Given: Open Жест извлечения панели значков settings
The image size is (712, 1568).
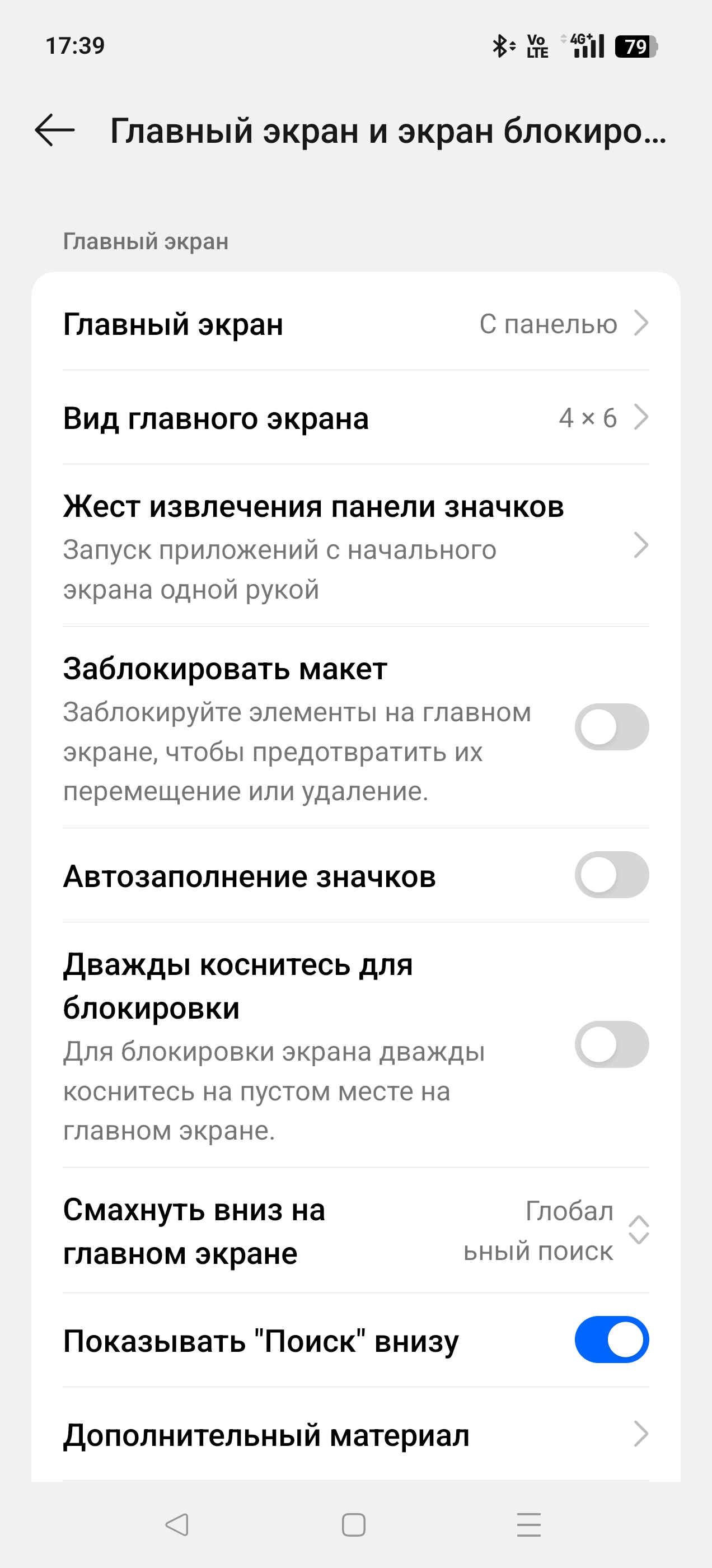Looking at the screenshot, I should pos(356,546).
